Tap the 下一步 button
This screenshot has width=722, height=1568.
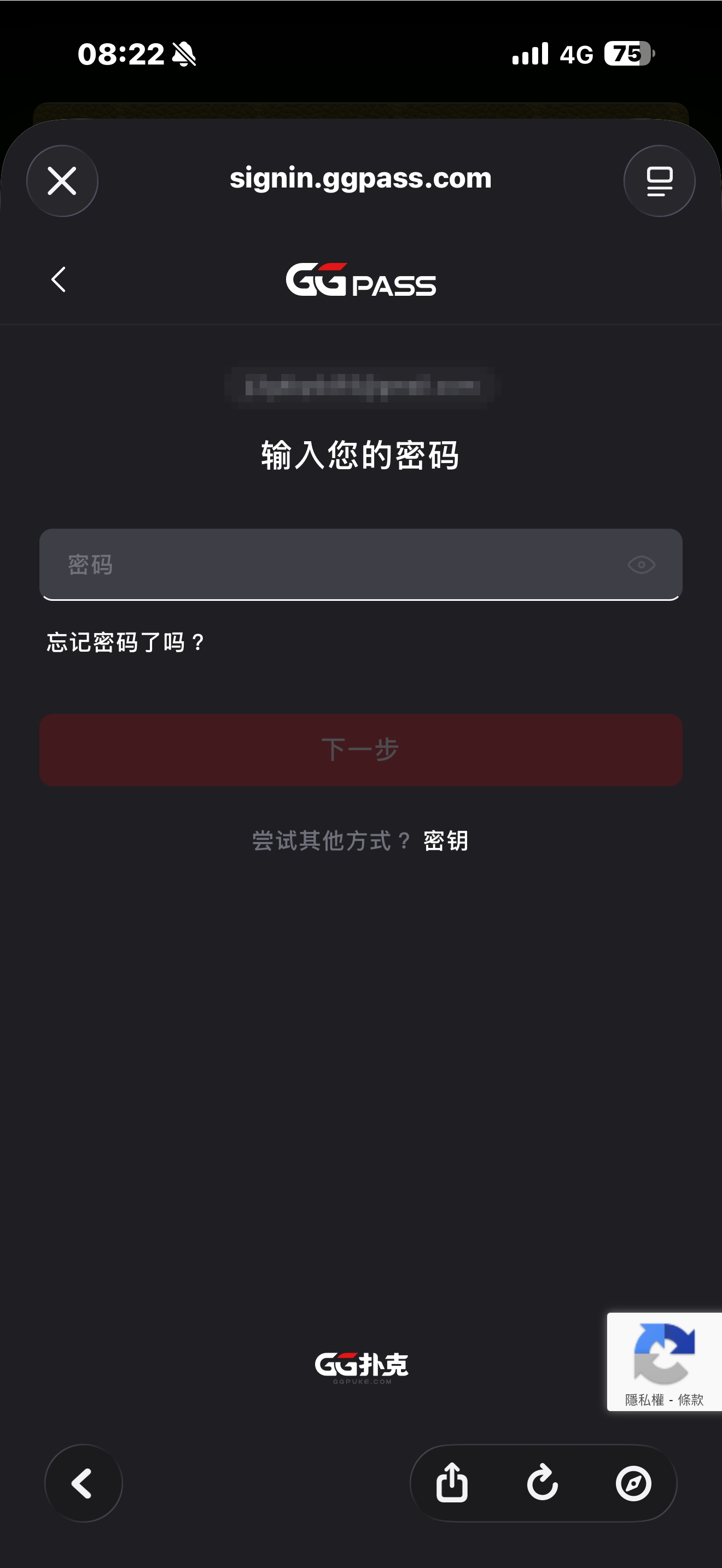pyautogui.click(x=360, y=750)
